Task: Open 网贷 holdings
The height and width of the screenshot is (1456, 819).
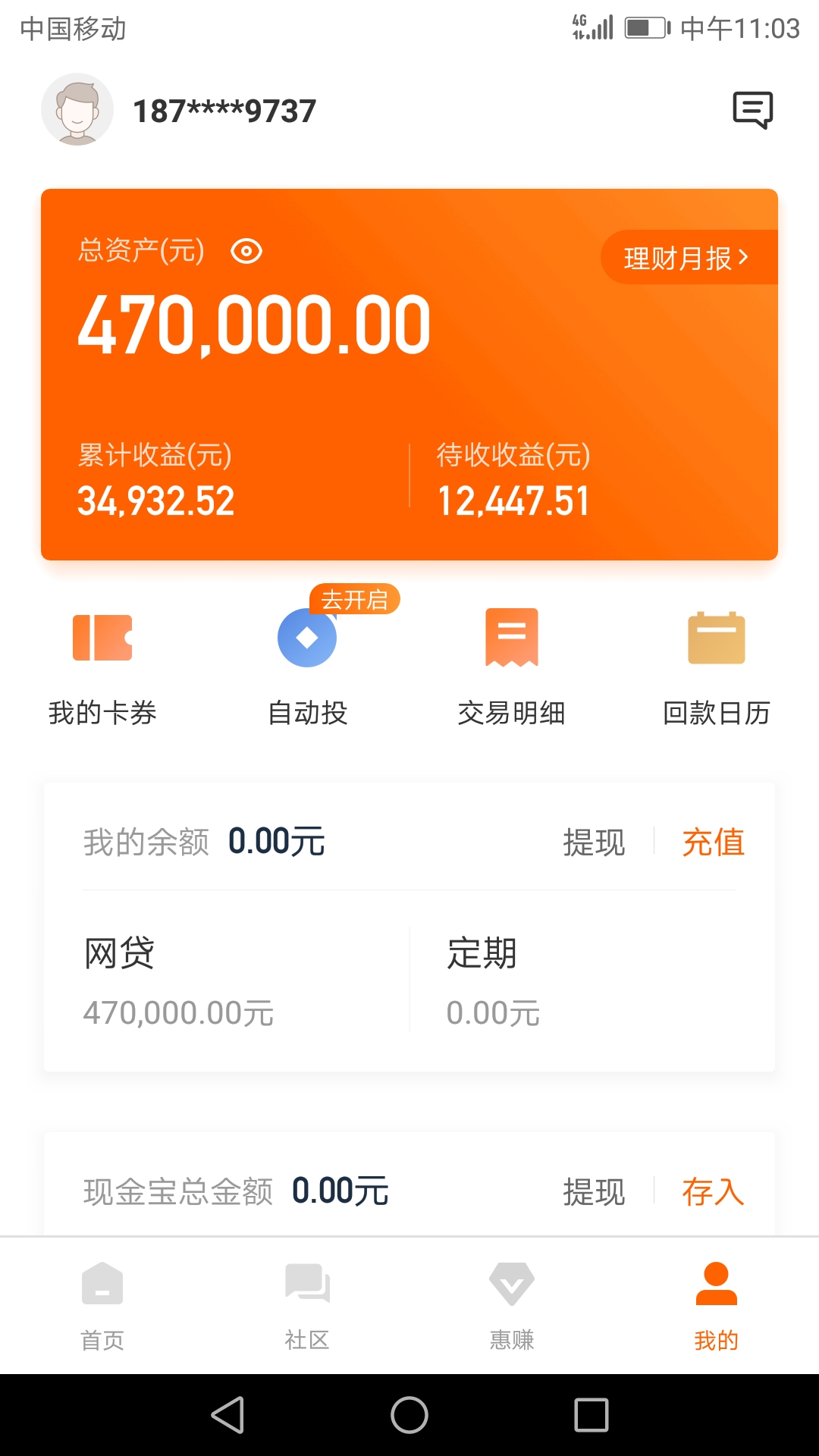Action: pyautogui.click(x=227, y=982)
